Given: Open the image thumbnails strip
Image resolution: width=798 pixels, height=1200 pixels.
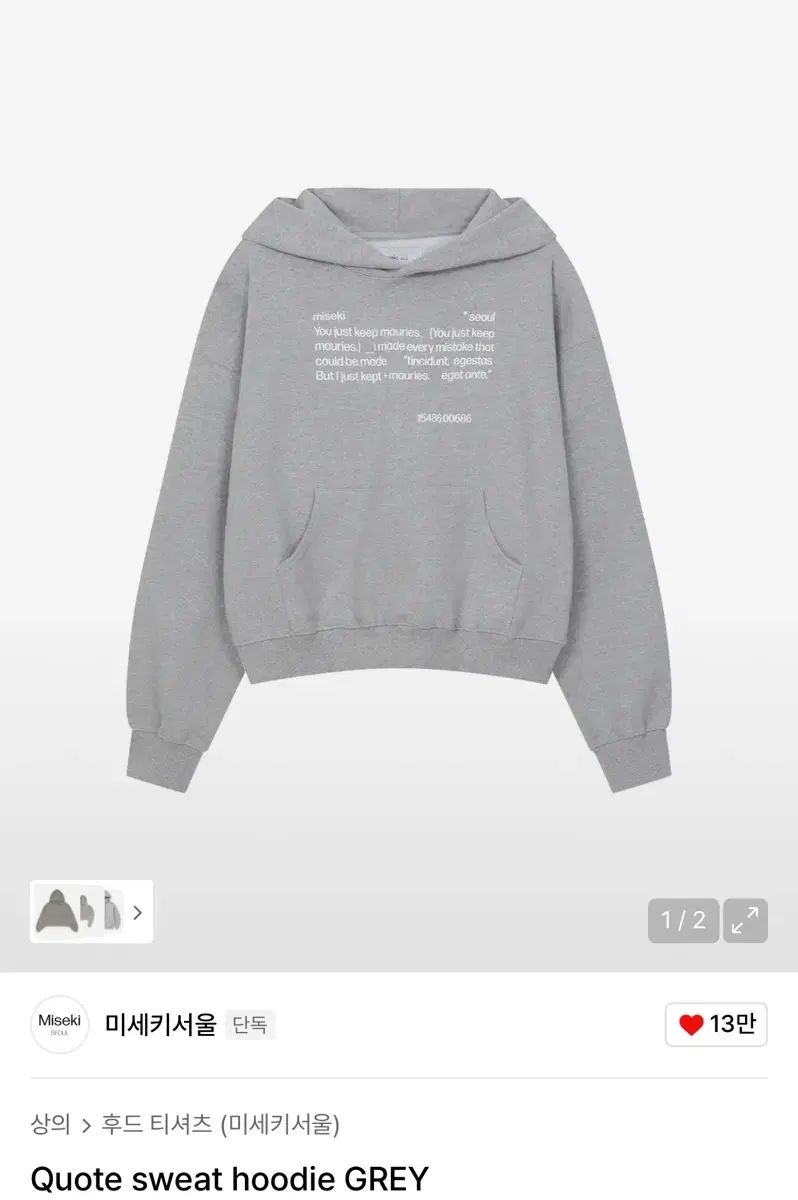Looking at the screenshot, I should click(x=92, y=911).
